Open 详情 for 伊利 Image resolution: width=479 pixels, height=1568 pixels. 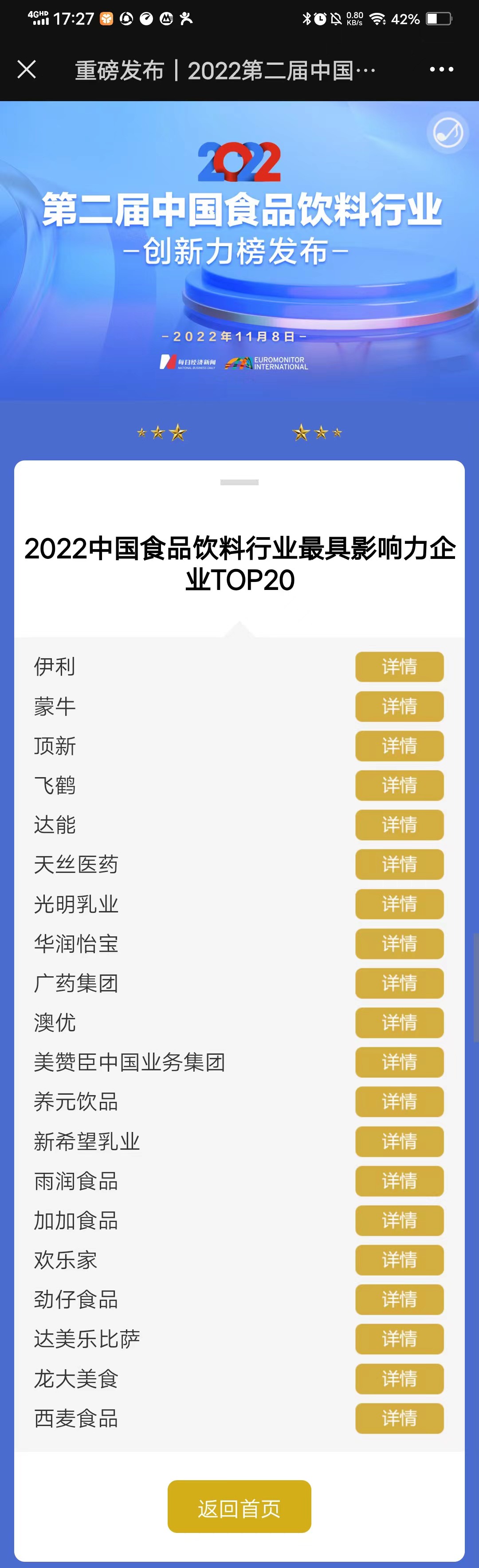(x=399, y=667)
